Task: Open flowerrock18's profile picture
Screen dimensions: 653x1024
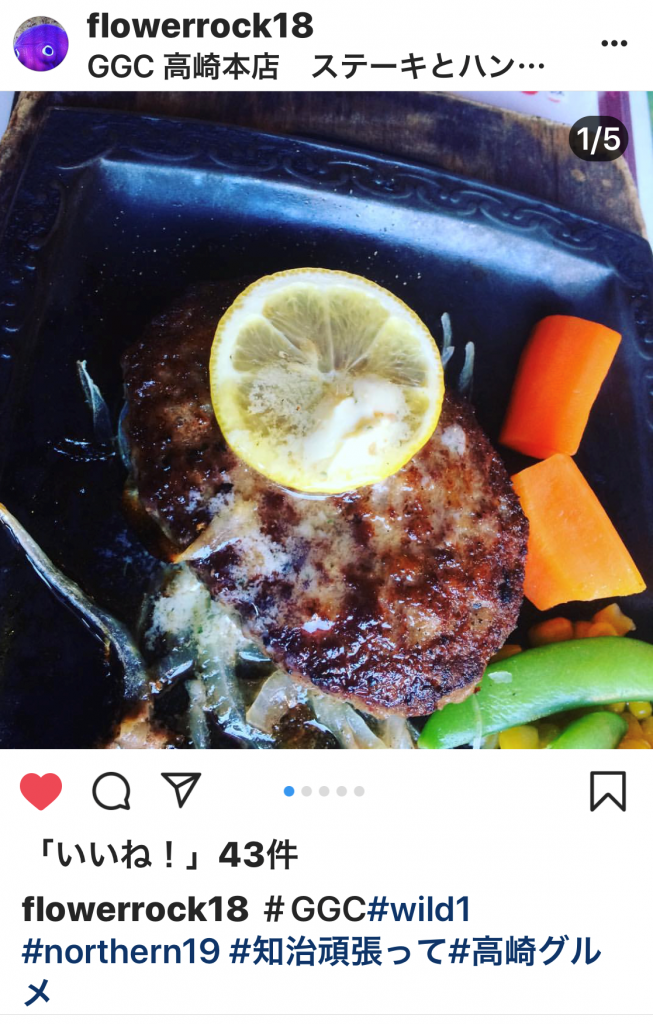Action: click(41, 44)
